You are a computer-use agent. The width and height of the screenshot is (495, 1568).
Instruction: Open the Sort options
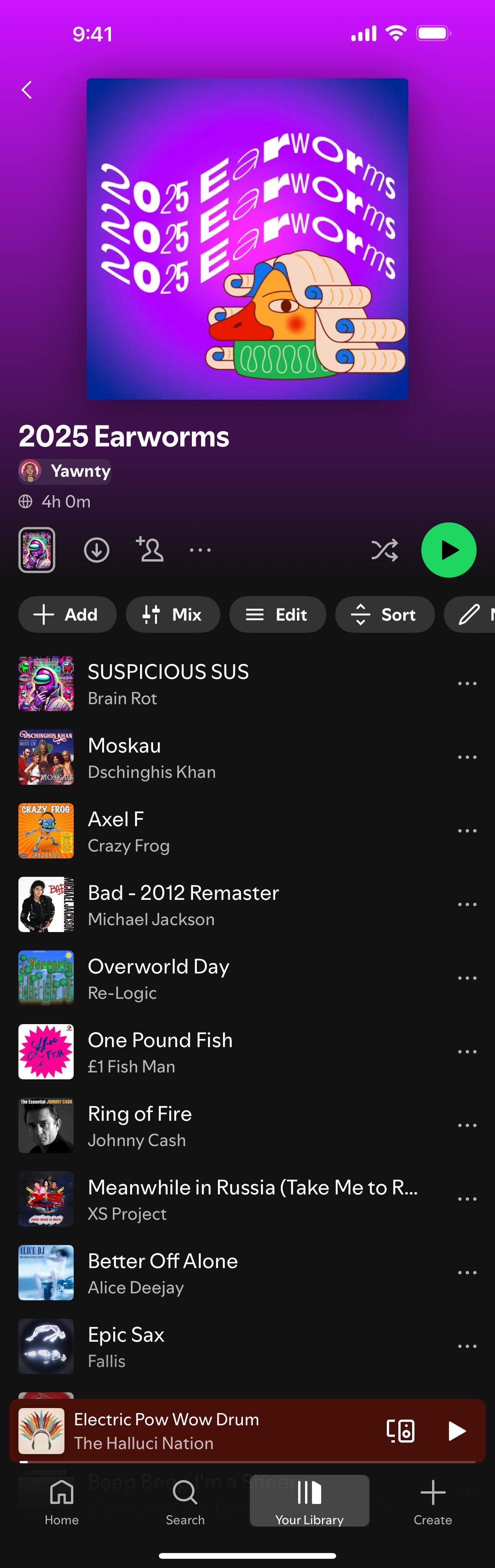pyautogui.click(x=384, y=615)
